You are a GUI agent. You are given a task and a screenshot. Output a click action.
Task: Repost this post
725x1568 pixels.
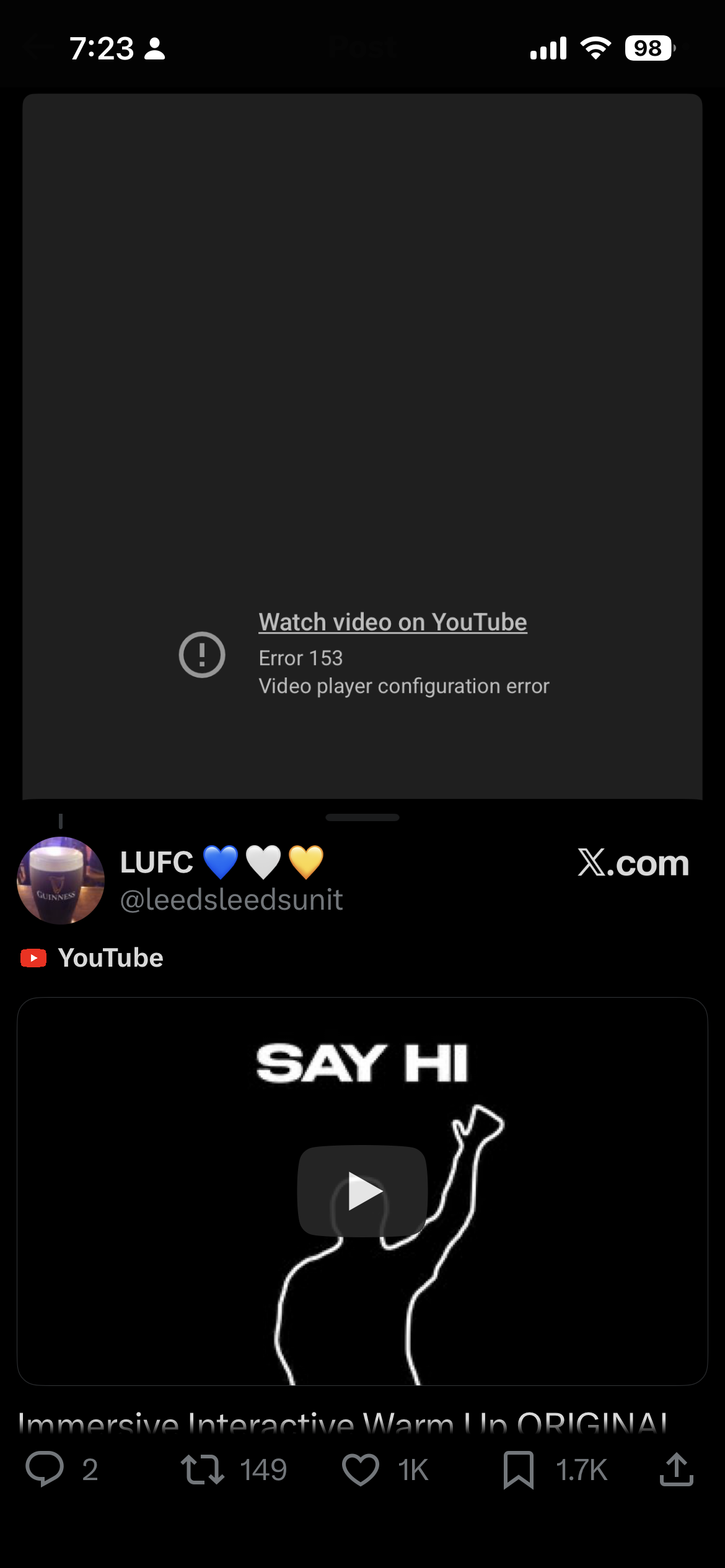(203, 1470)
